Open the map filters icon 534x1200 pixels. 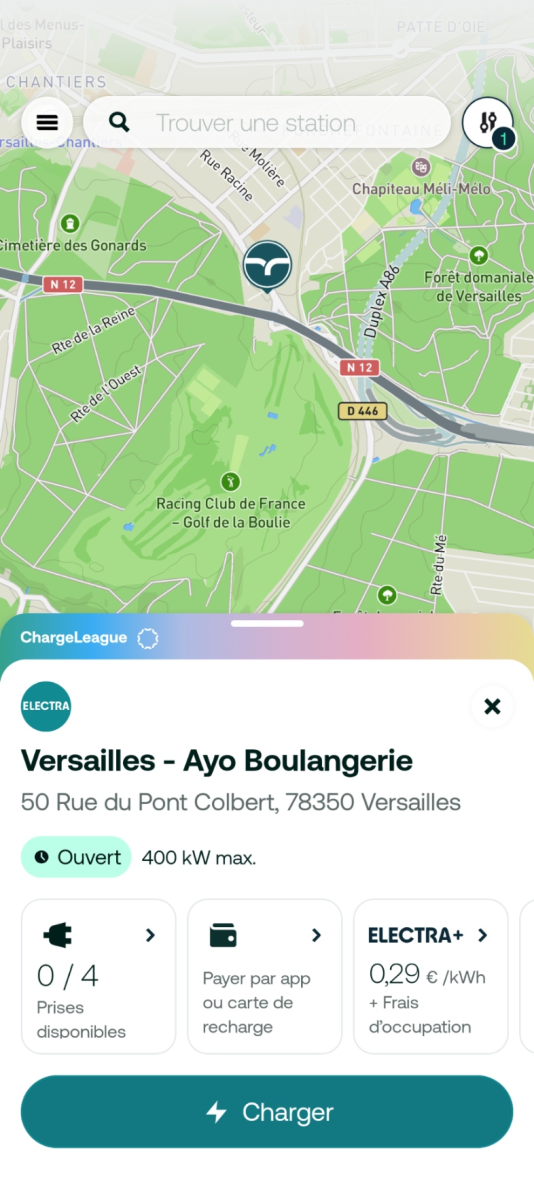point(488,123)
